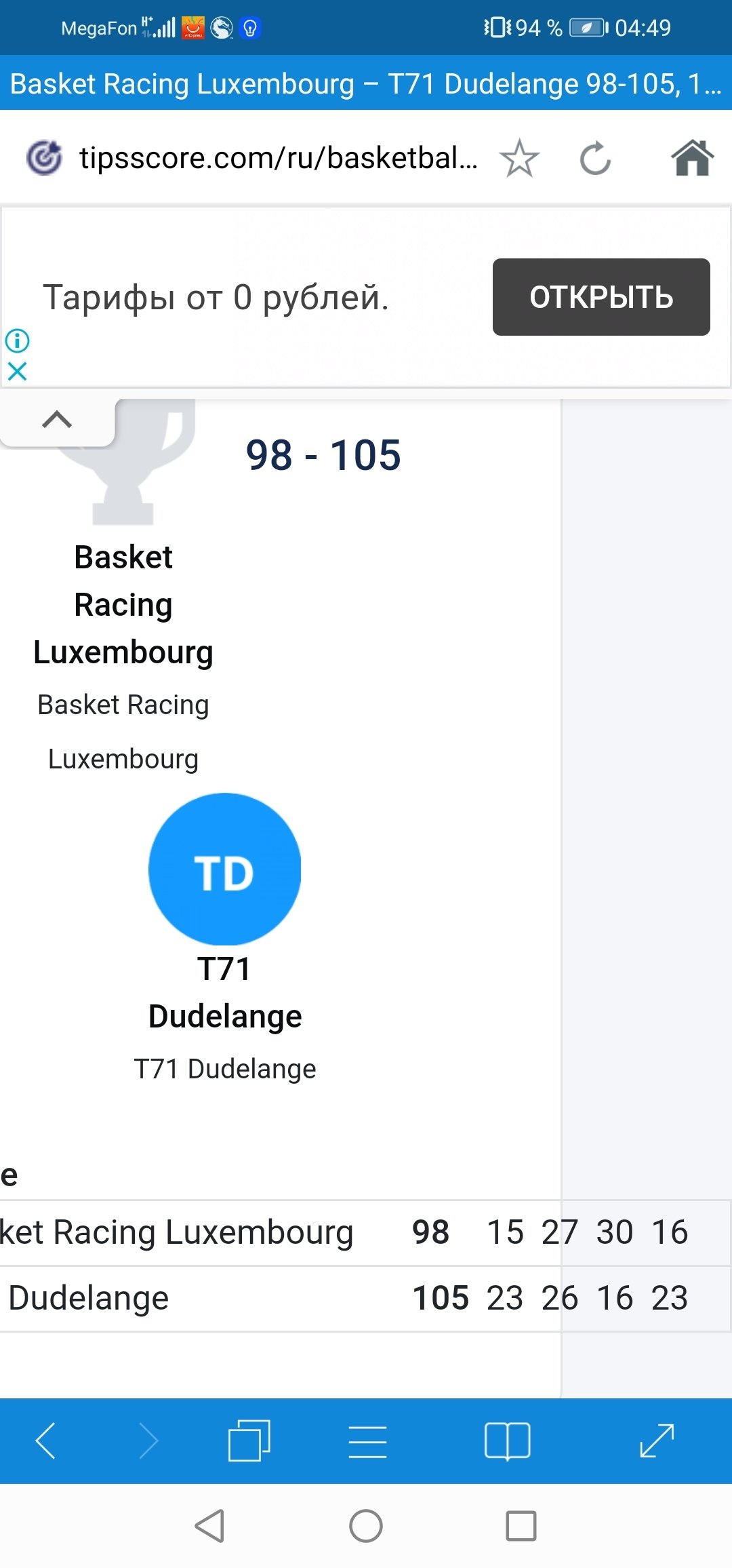Bookmark this page with the star icon
This screenshot has width=732, height=1568.
(x=519, y=159)
